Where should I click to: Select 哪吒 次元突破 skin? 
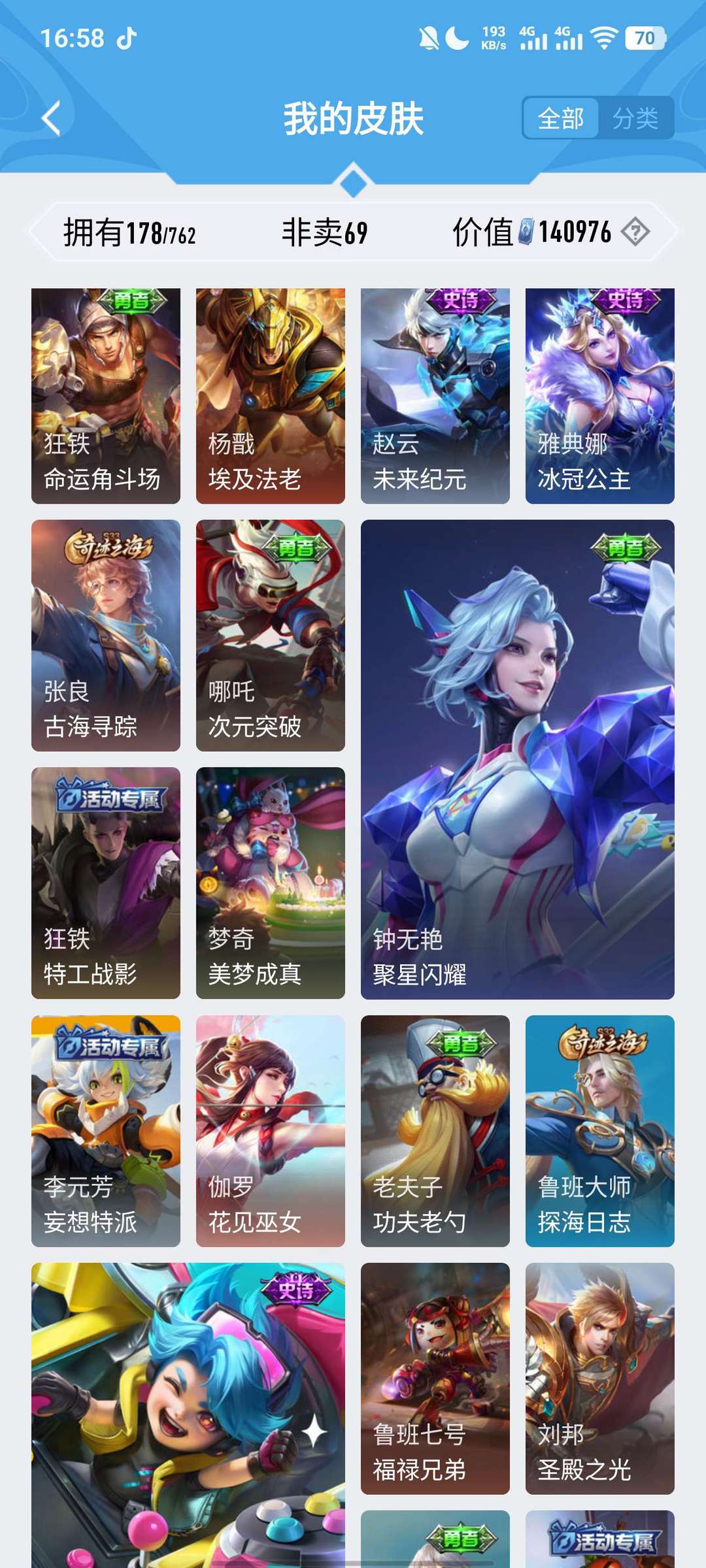tap(270, 635)
